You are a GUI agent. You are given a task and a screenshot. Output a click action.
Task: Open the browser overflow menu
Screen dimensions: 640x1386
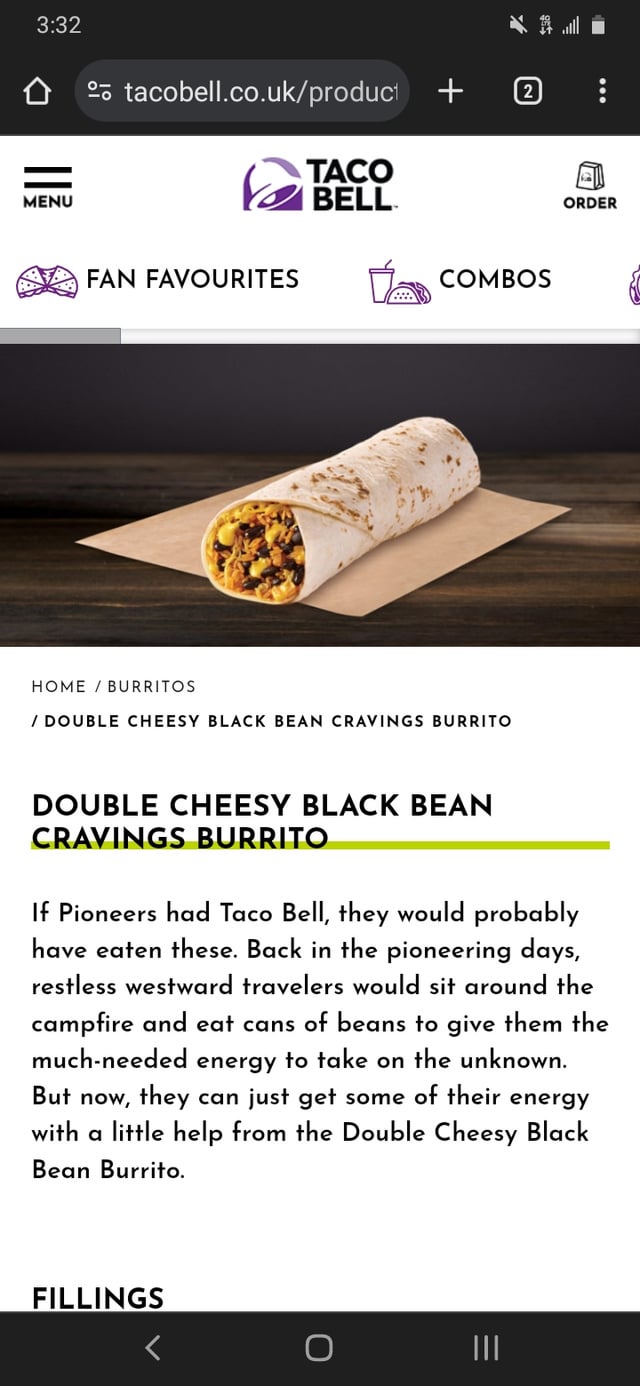[x=602, y=92]
